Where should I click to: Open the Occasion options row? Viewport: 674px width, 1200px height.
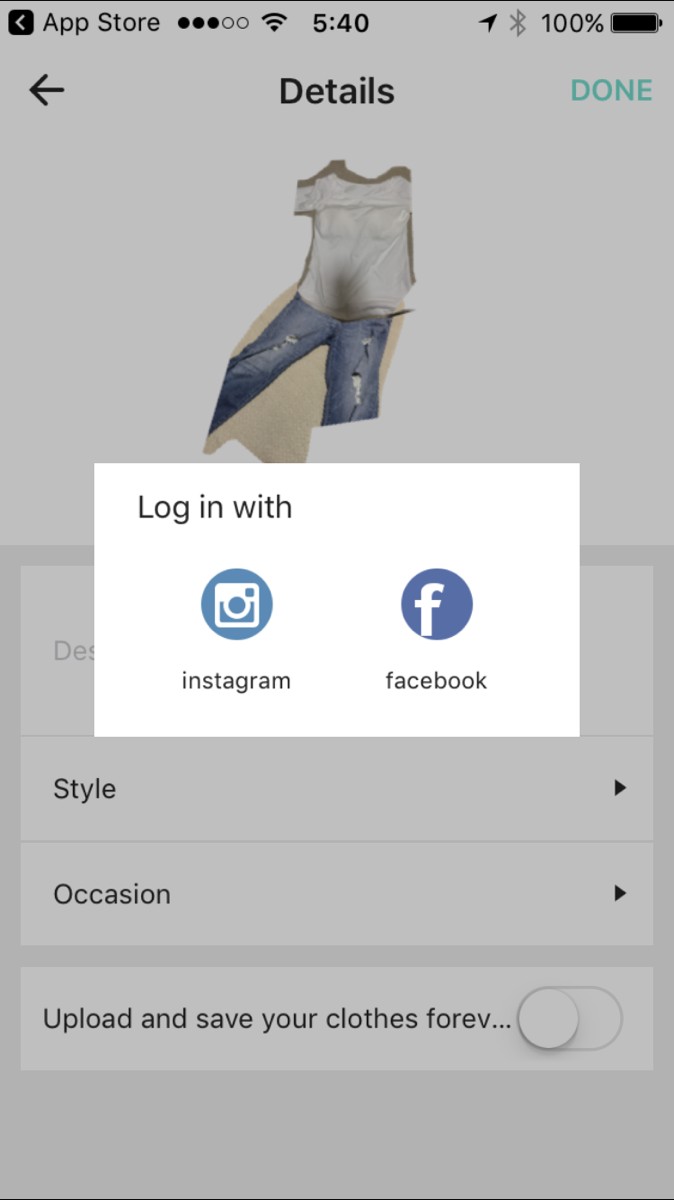click(x=337, y=894)
